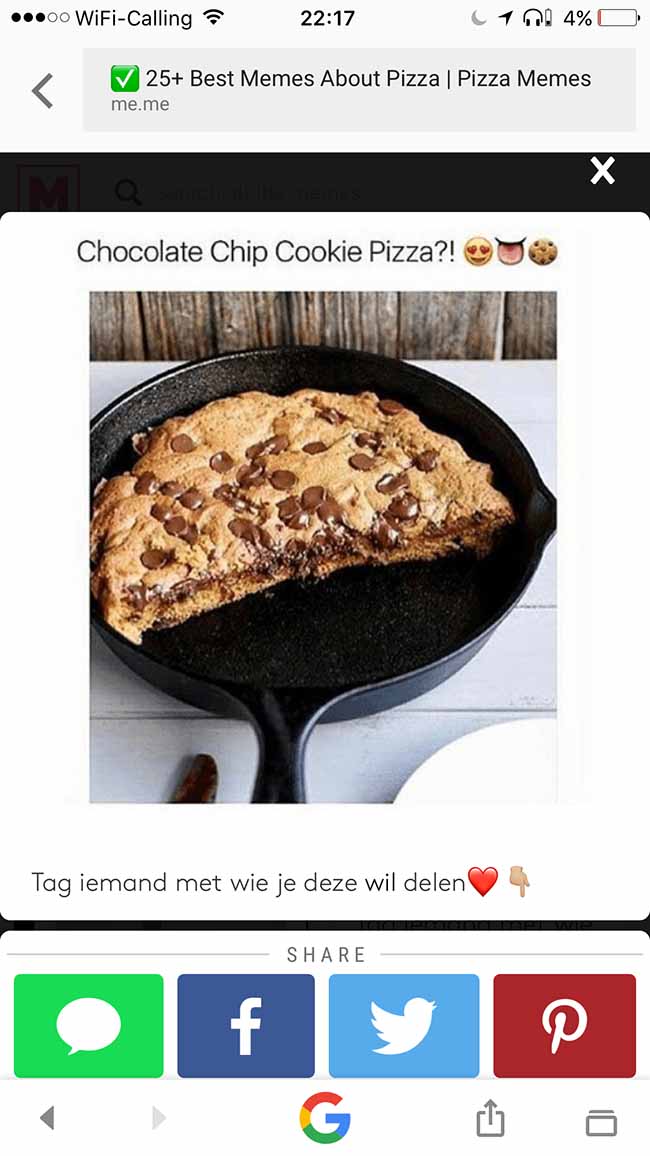Pin the meme on Pinterest
This screenshot has width=650, height=1156.
point(565,1026)
